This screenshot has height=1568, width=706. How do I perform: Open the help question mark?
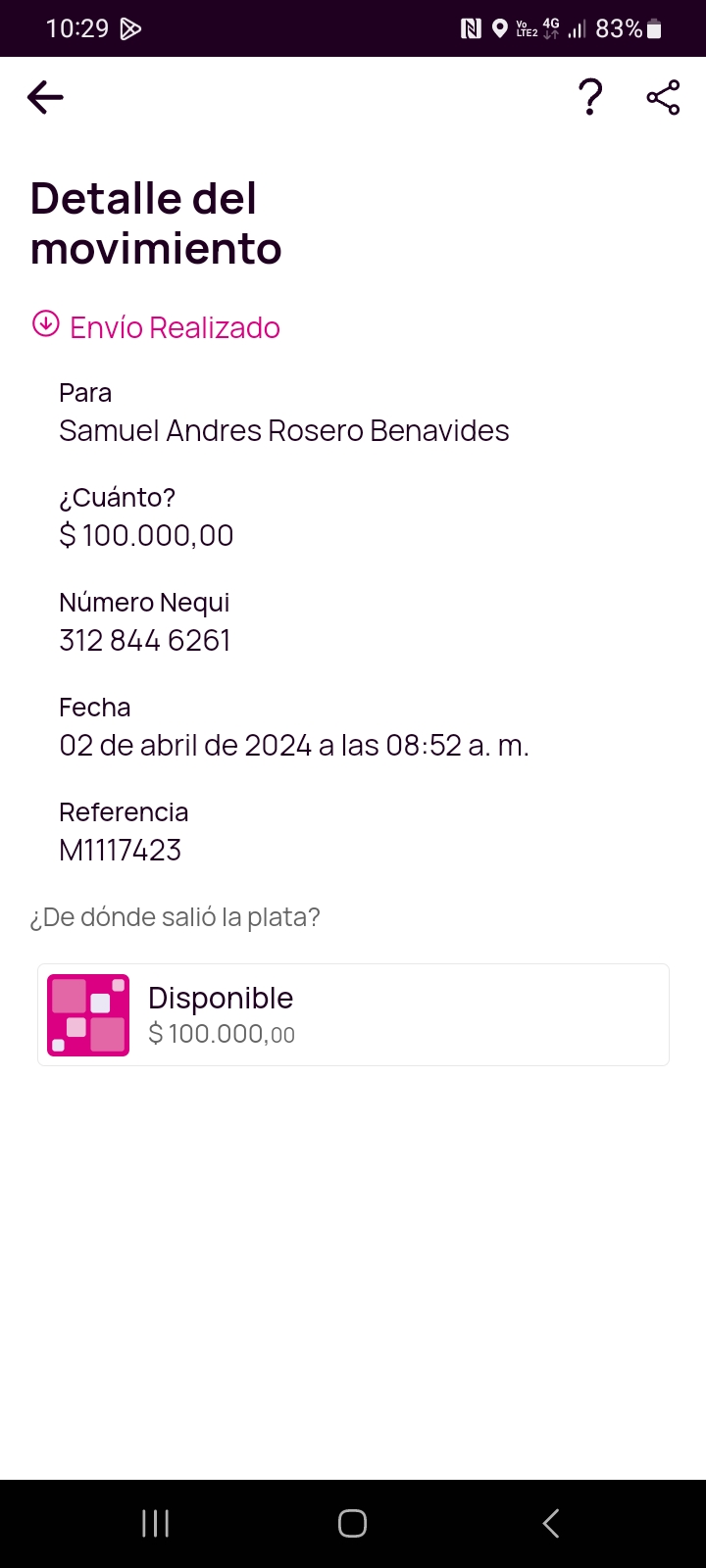tap(589, 97)
